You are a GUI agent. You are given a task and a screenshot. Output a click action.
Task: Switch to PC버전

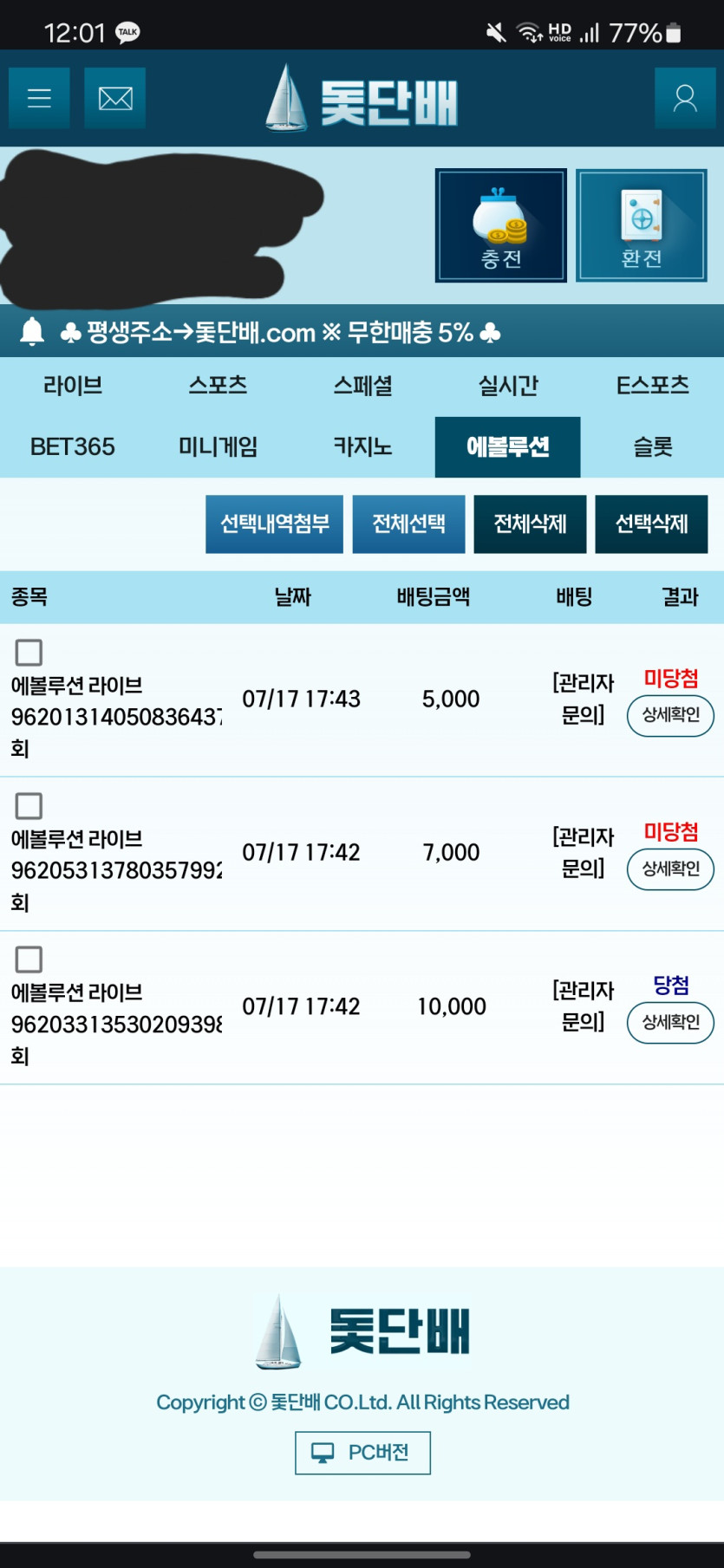[x=362, y=1453]
